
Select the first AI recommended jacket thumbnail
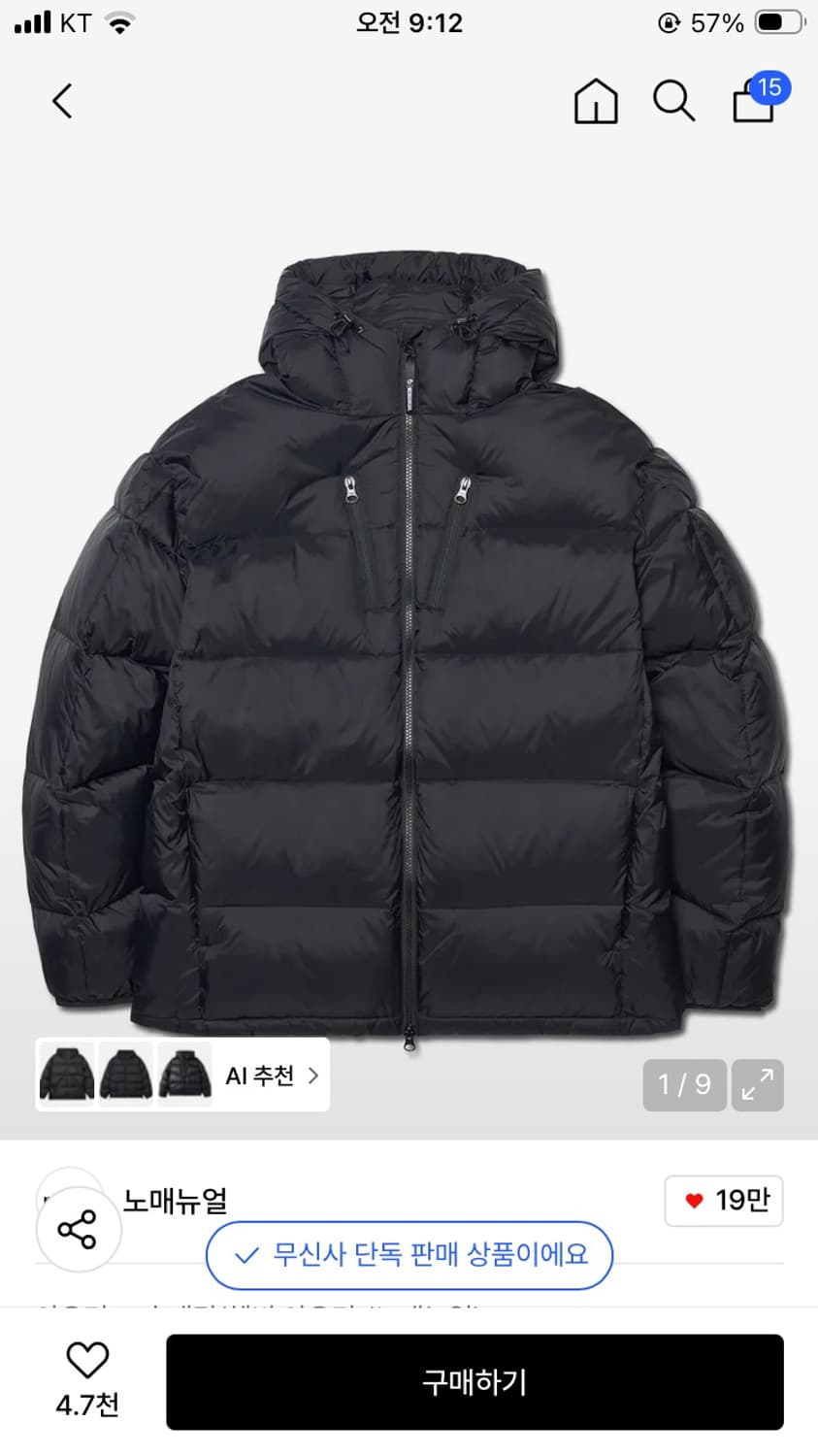66,1075
